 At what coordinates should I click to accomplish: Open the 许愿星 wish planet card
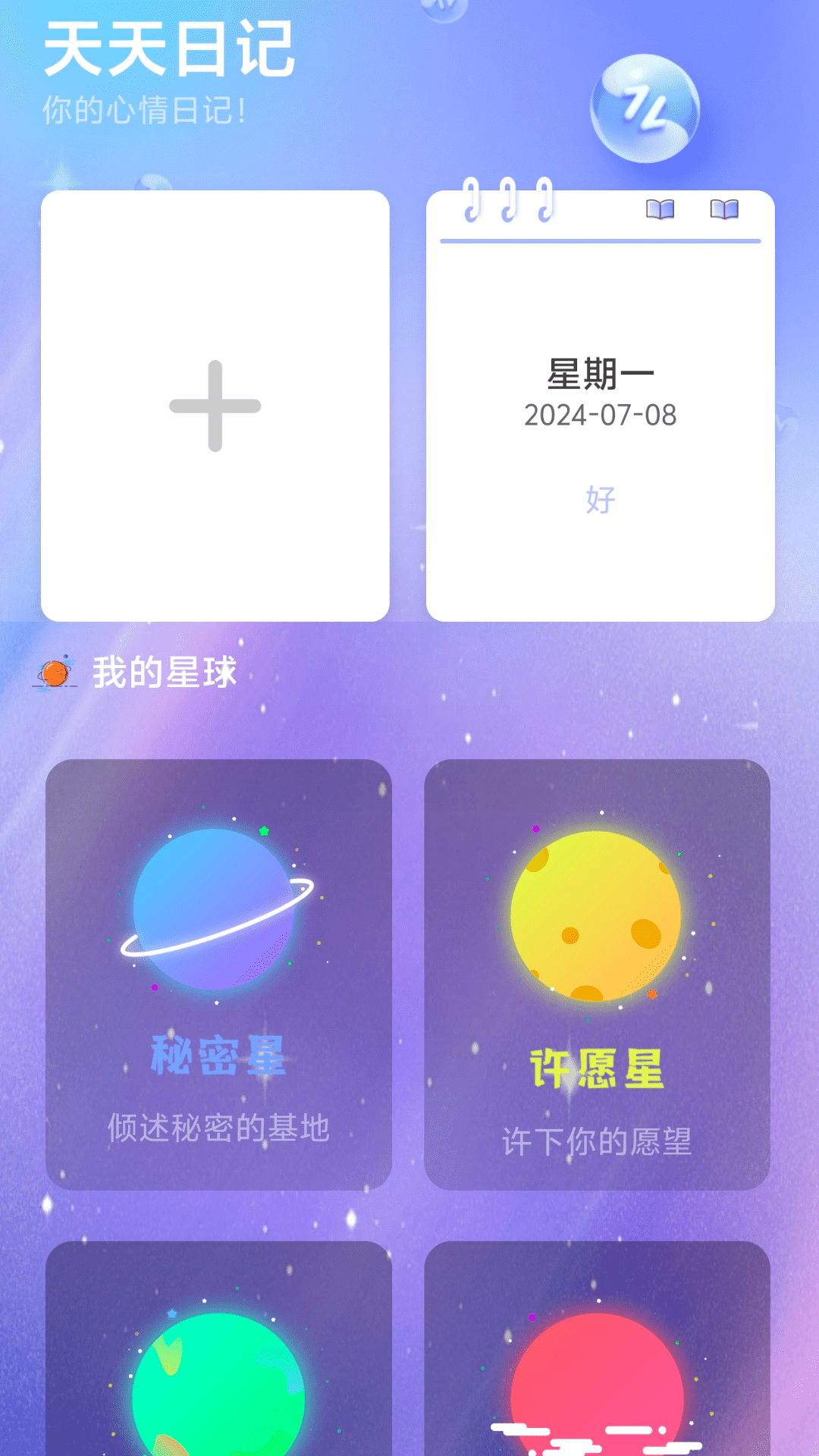597,974
